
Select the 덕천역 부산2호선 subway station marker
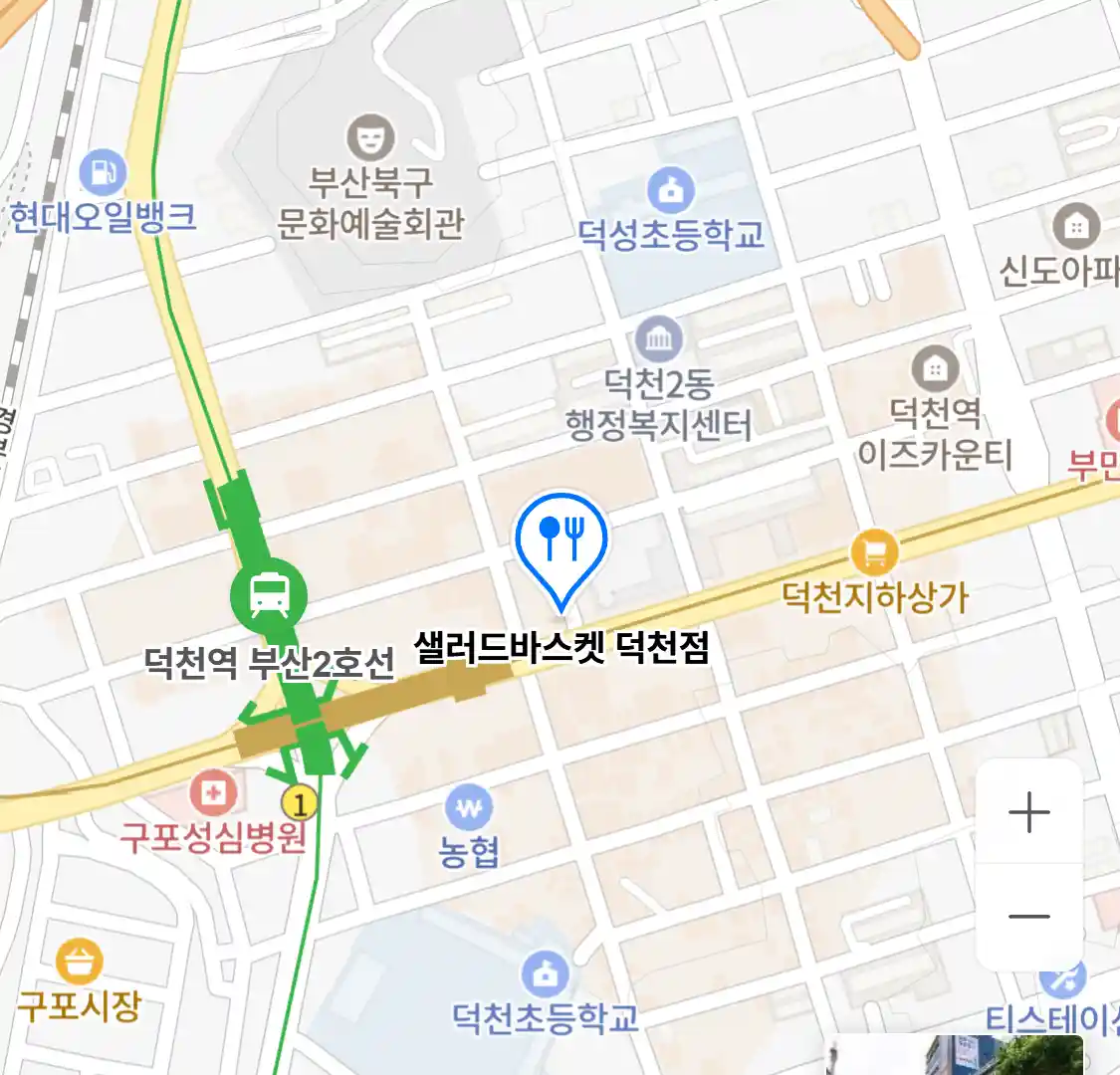pyautogui.click(x=268, y=596)
